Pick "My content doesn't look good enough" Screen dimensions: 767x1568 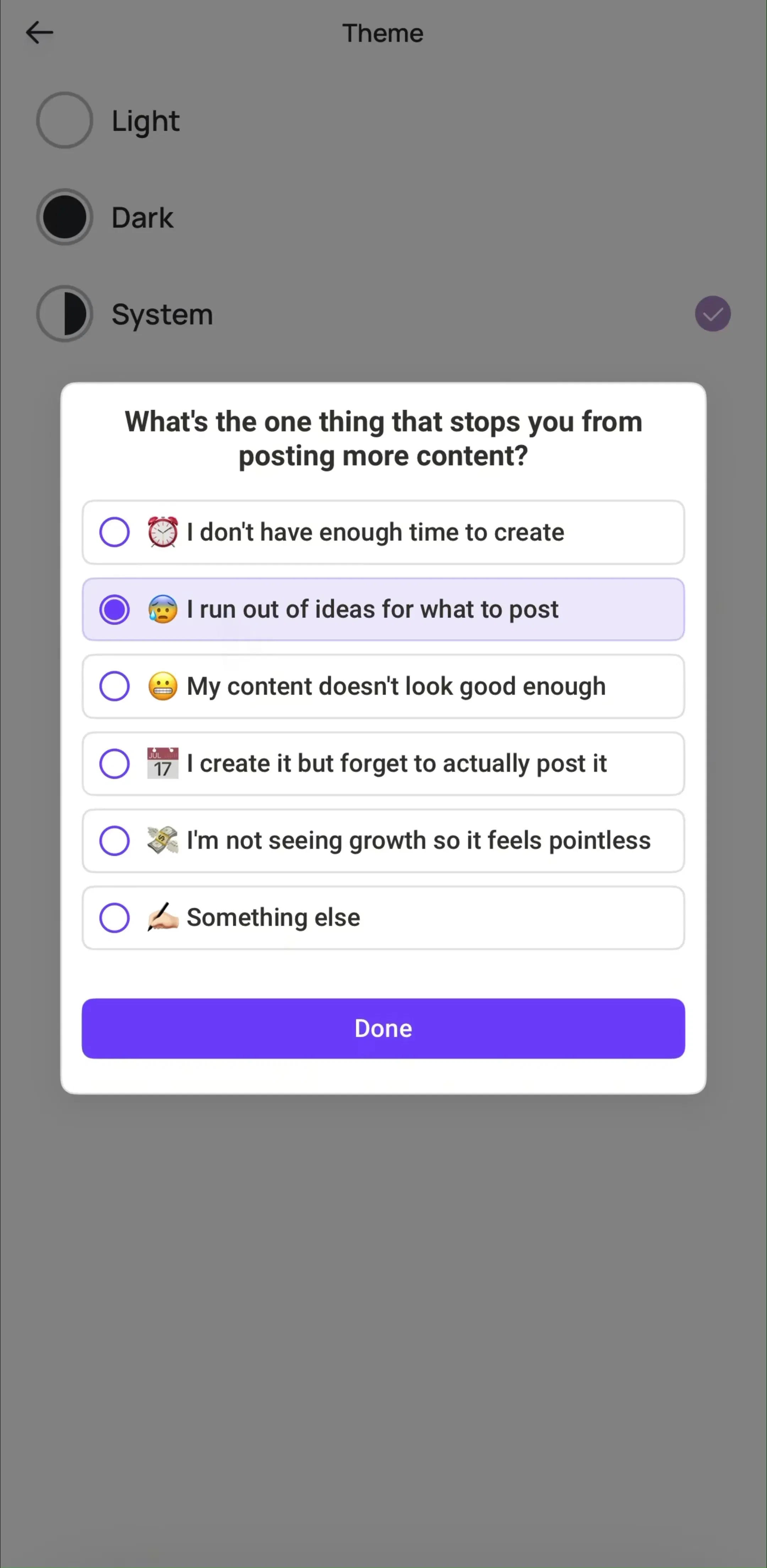[x=383, y=686]
